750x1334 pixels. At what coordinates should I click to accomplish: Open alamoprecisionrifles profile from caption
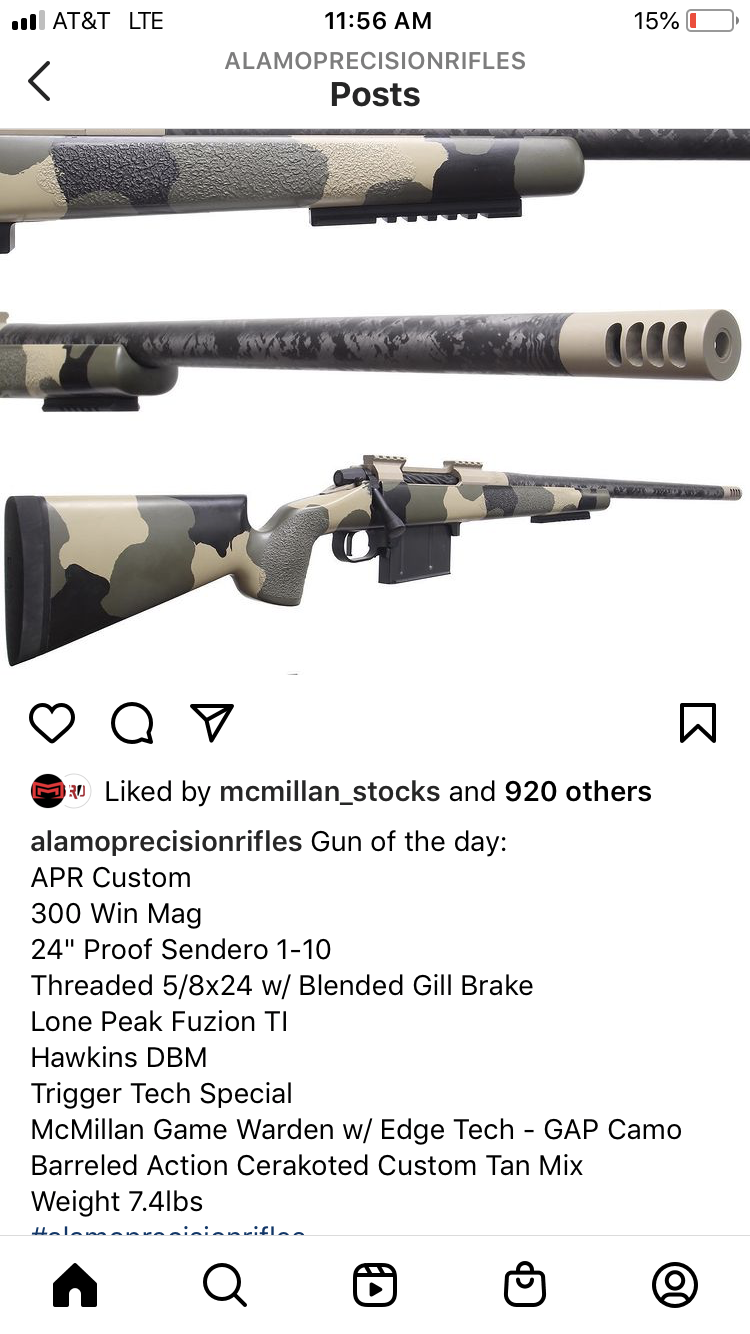point(166,842)
